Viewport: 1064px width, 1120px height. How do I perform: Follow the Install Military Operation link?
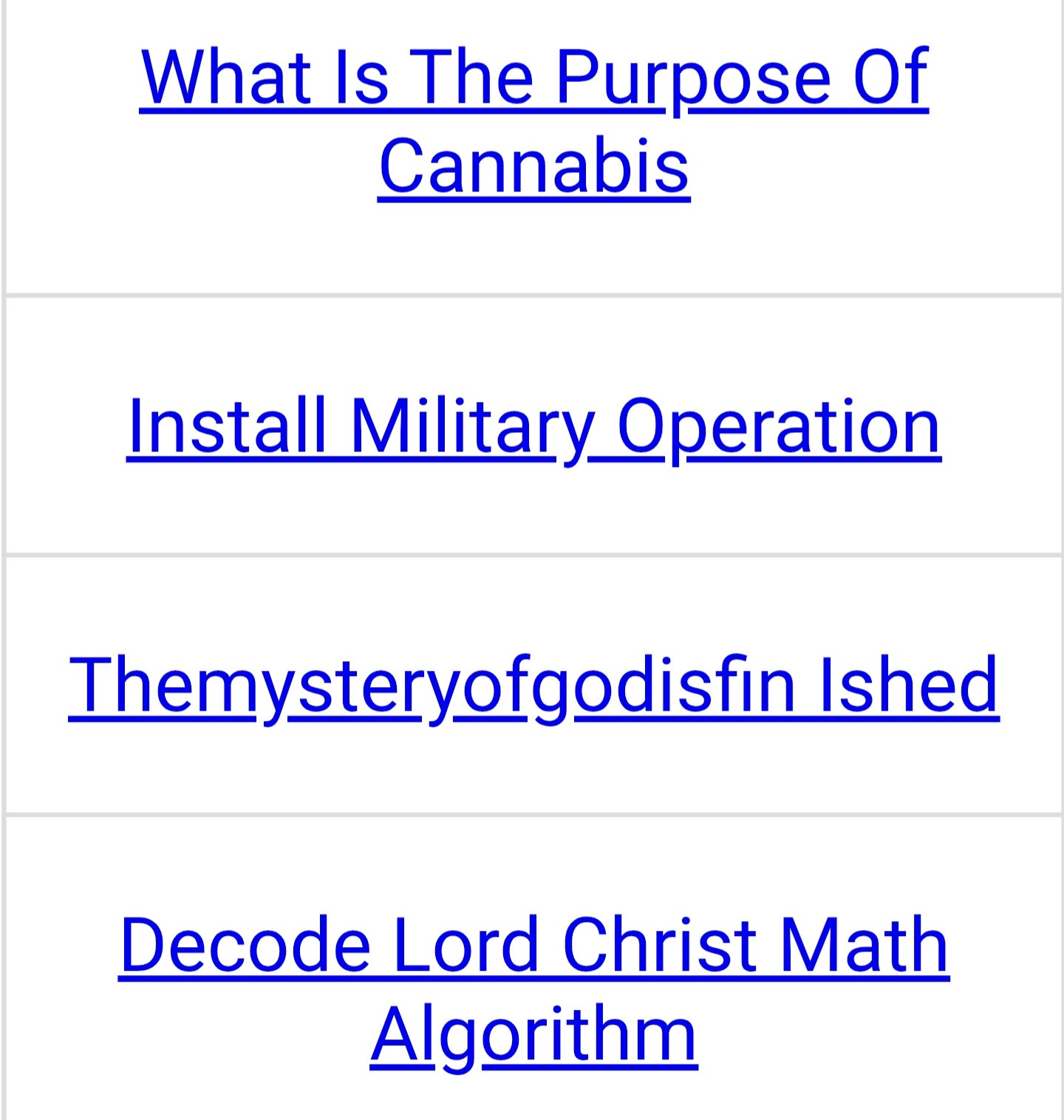(533, 427)
